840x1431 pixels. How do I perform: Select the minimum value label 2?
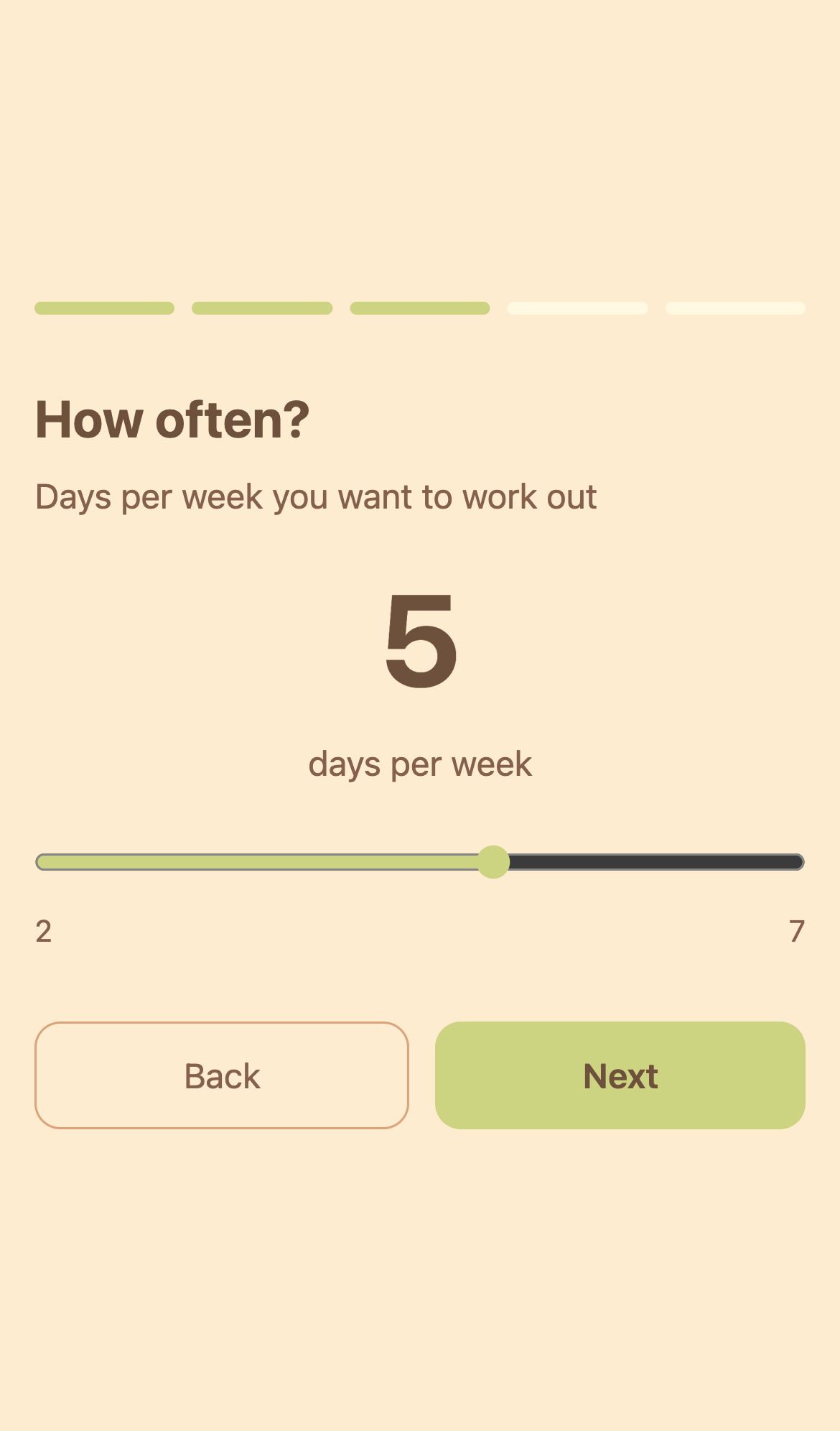44,932
